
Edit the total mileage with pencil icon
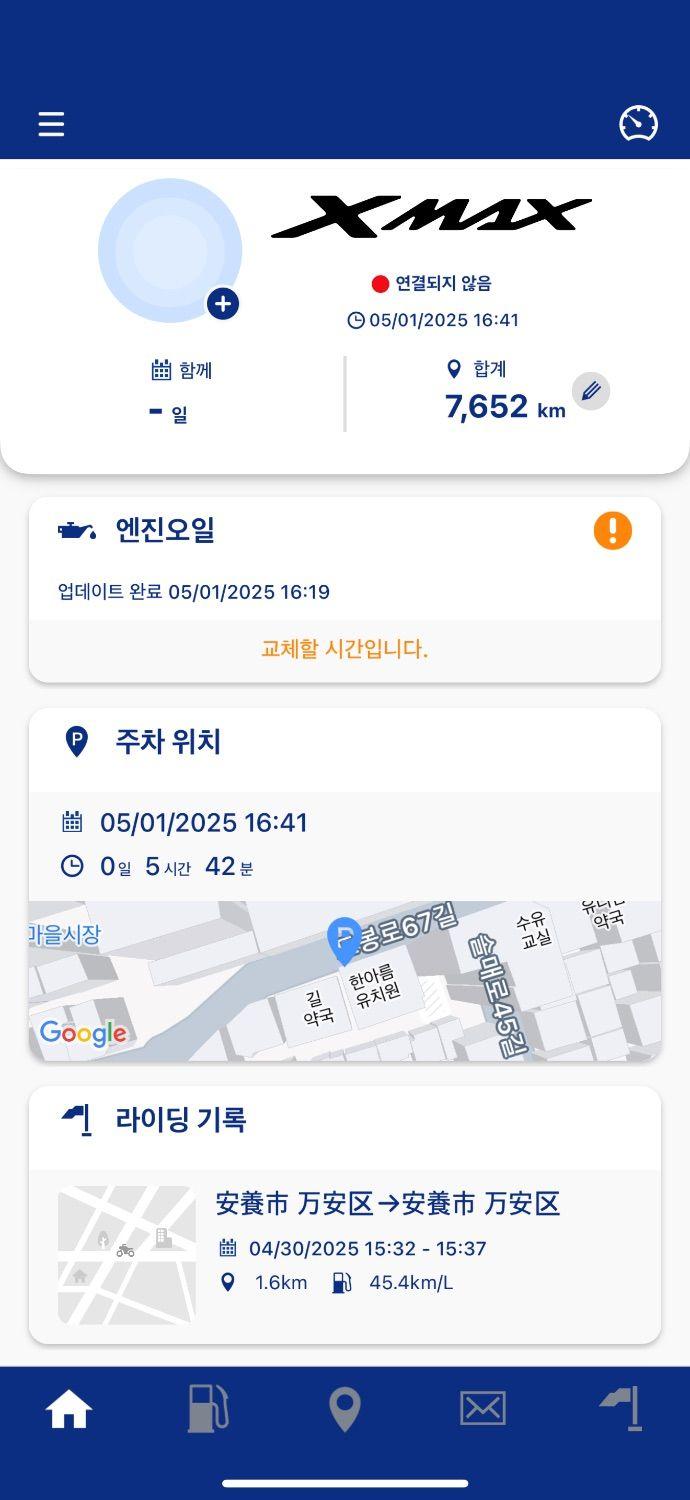tap(591, 391)
